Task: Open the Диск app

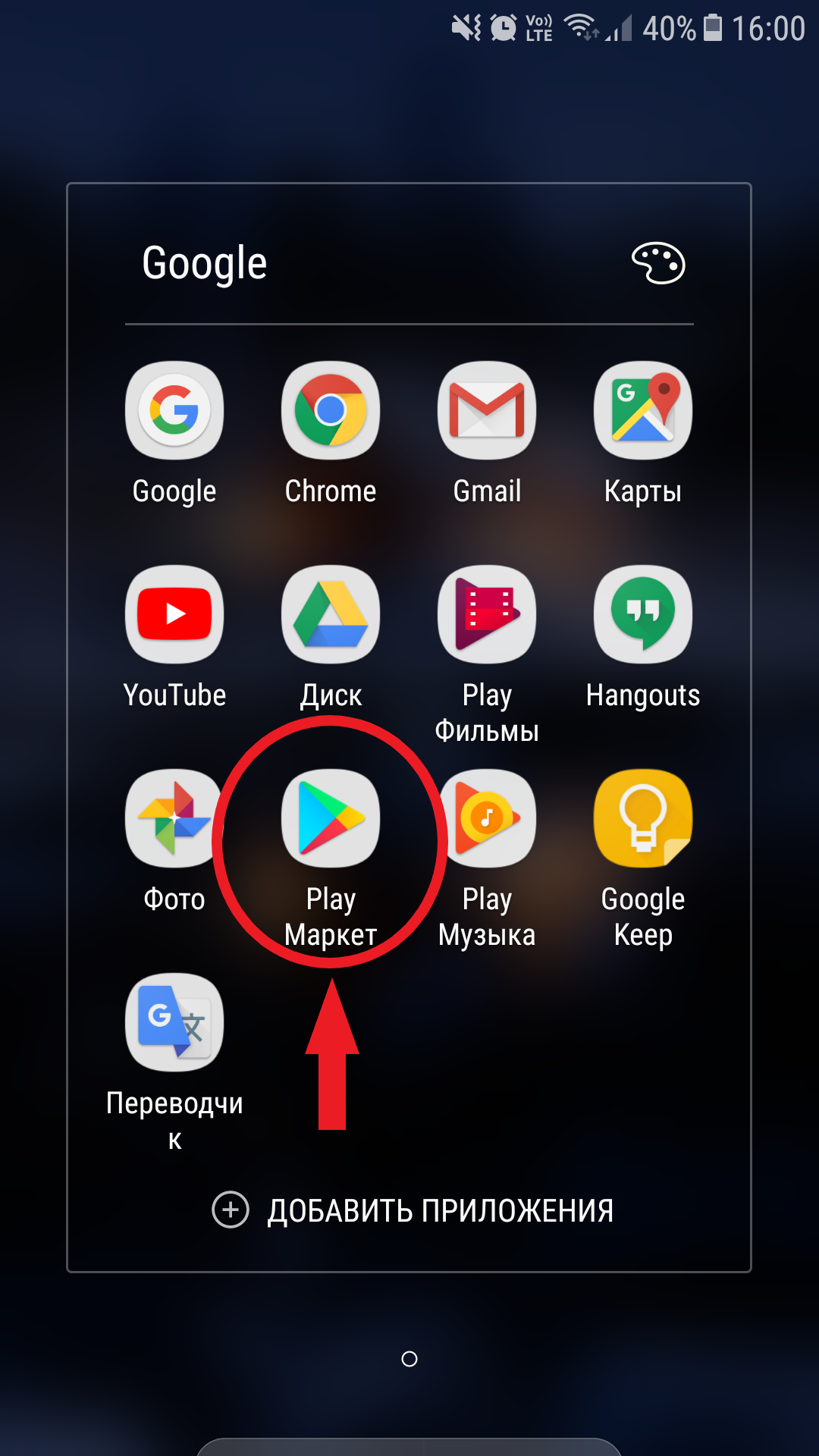Action: pyautogui.click(x=331, y=614)
